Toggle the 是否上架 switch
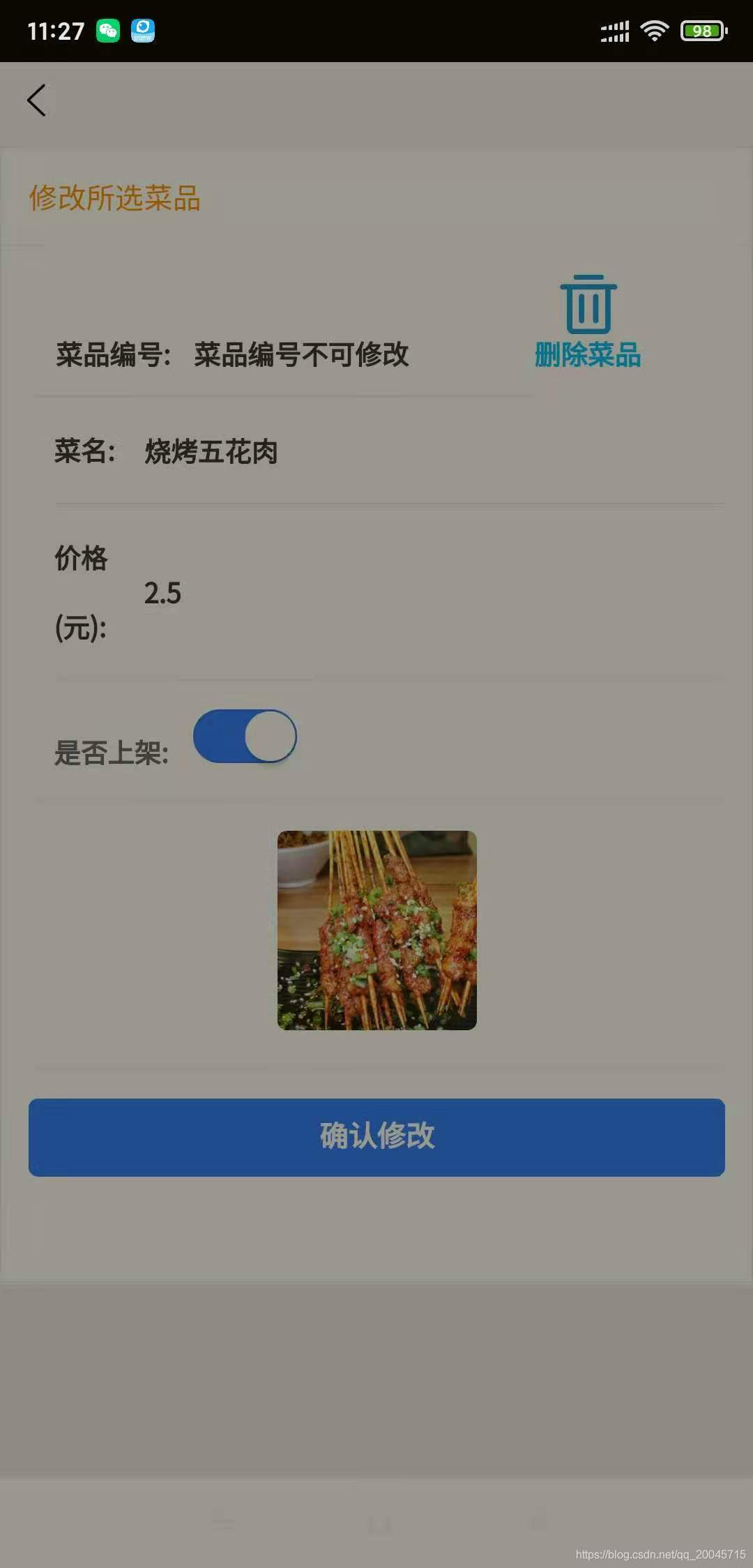 click(x=245, y=737)
